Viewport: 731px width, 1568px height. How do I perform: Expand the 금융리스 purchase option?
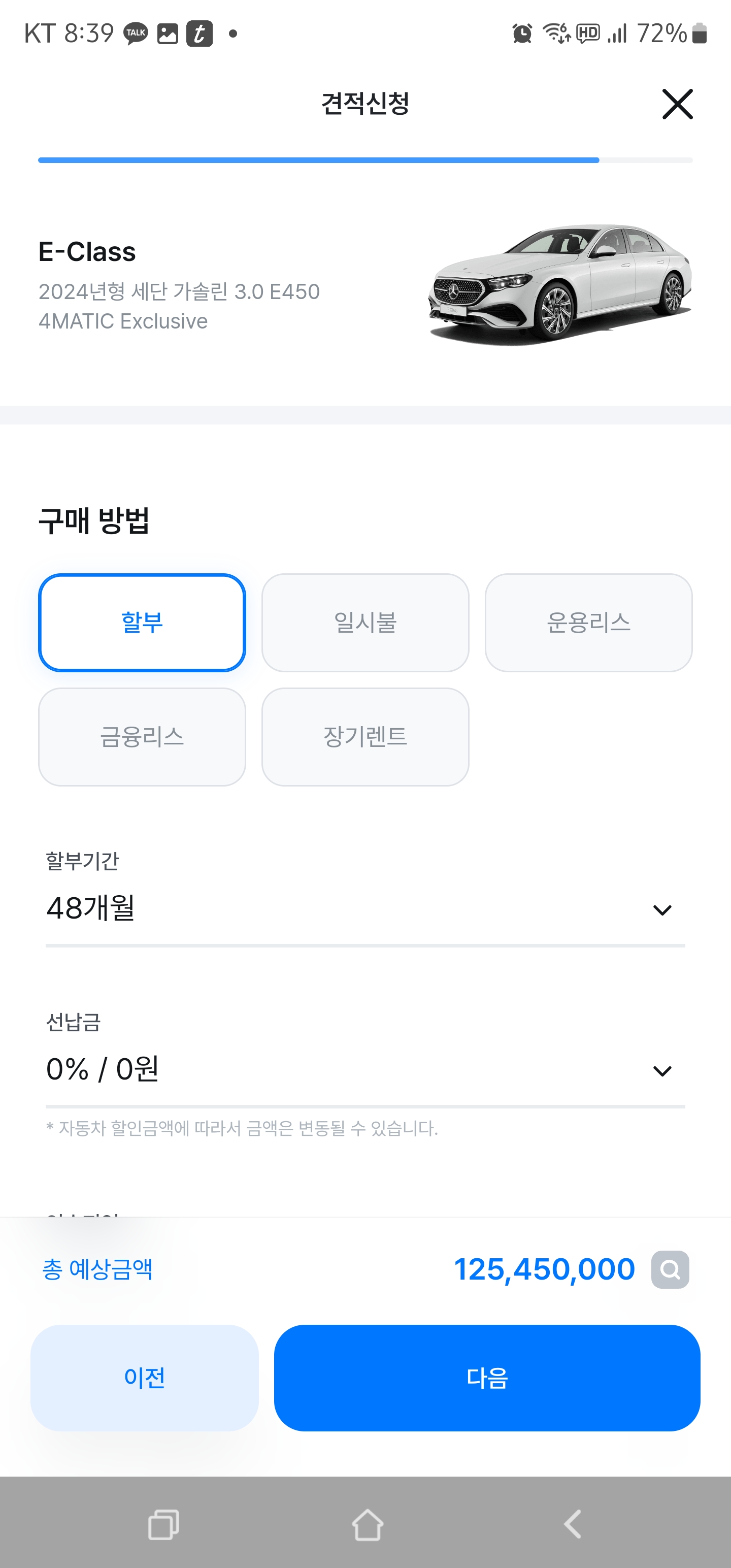(x=142, y=736)
